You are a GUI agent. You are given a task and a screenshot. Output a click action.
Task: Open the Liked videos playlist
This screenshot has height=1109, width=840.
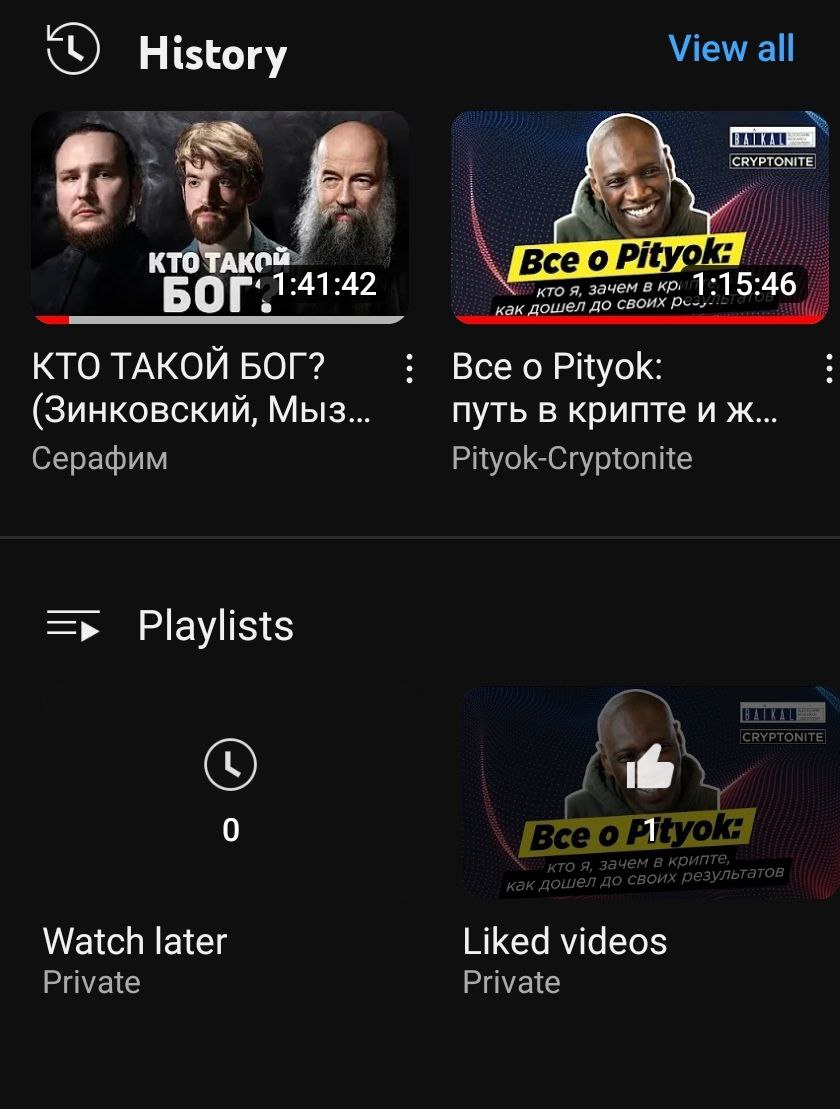[x=651, y=792]
